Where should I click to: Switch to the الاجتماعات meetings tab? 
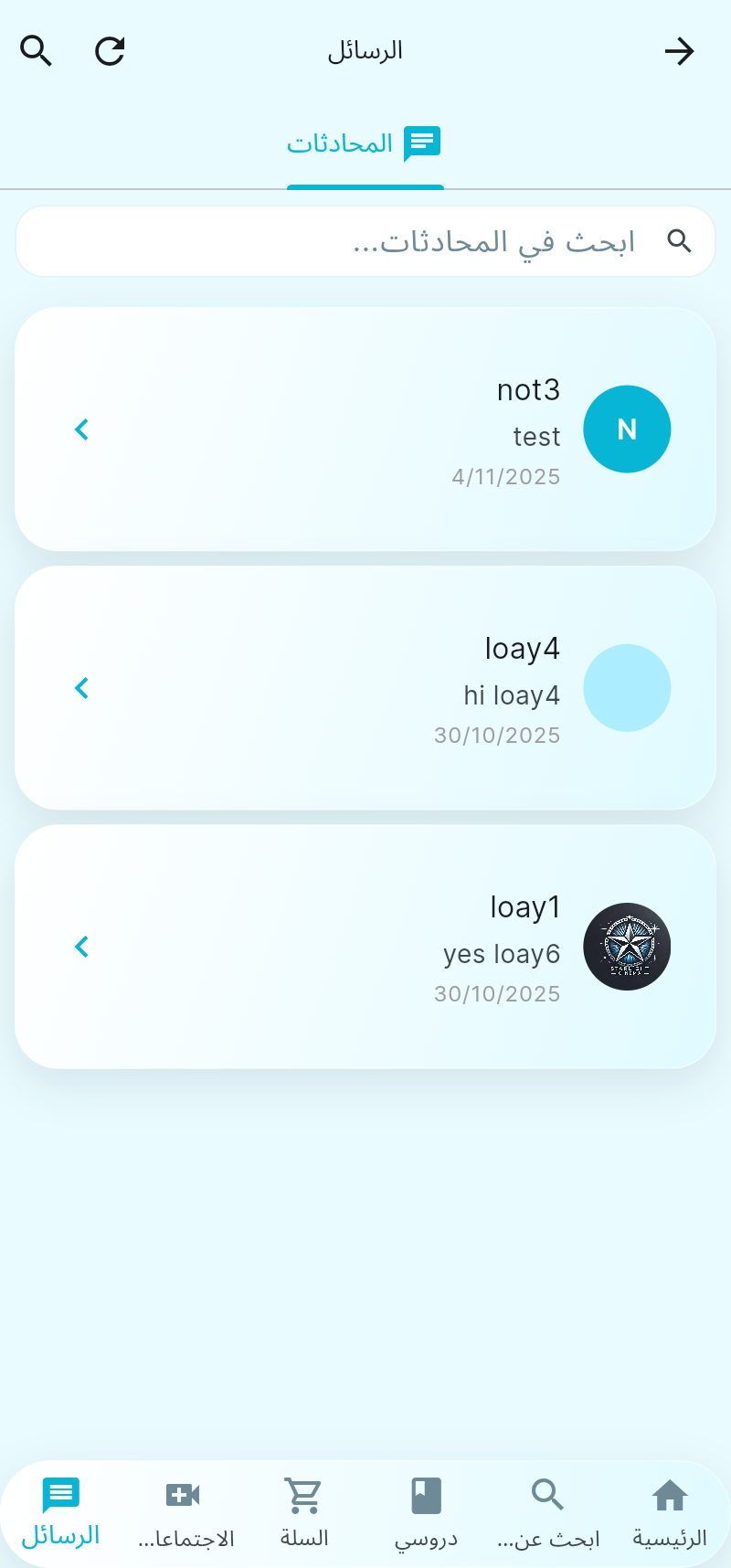(184, 1514)
